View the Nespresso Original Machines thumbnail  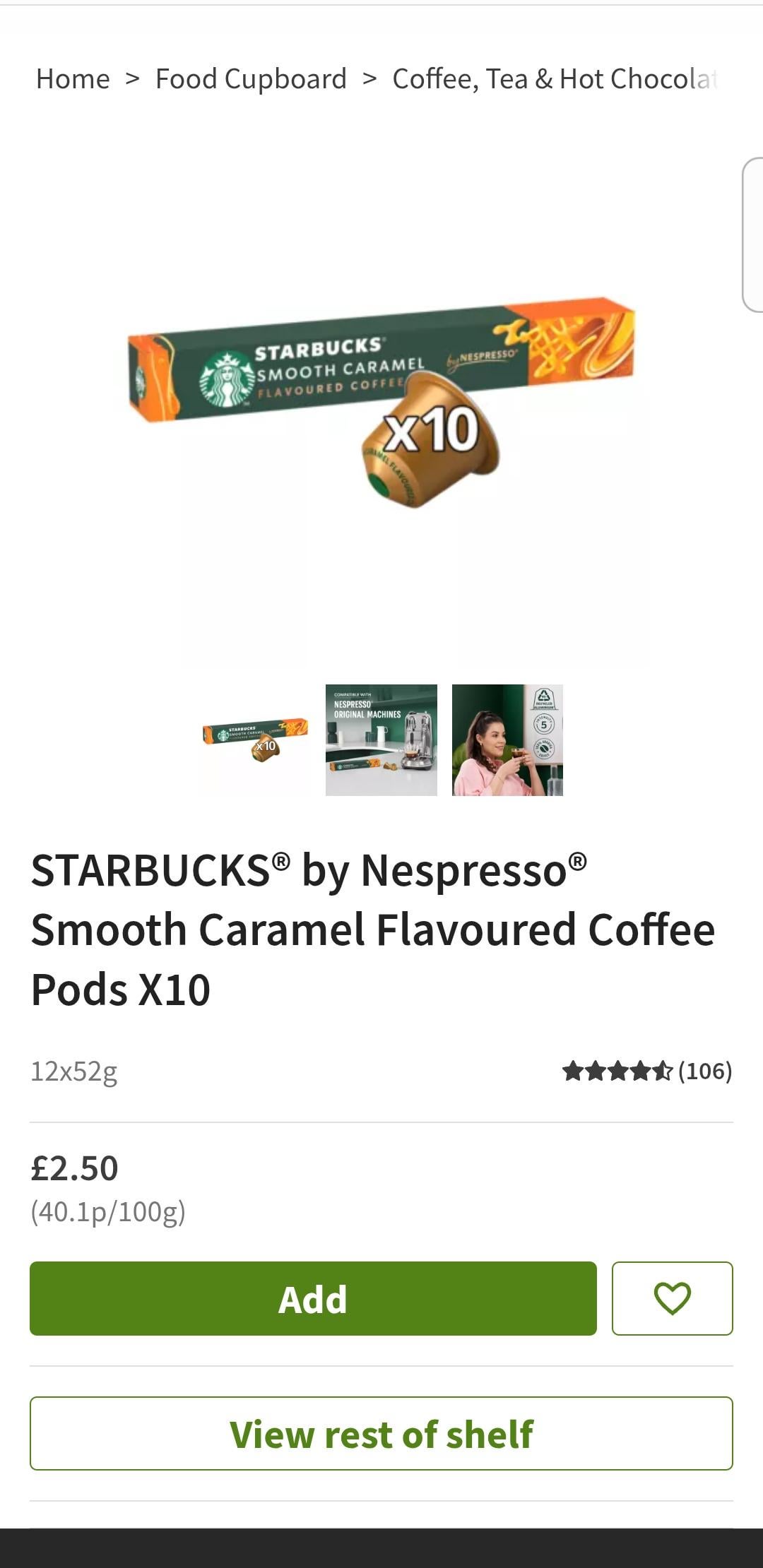coord(381,740)
